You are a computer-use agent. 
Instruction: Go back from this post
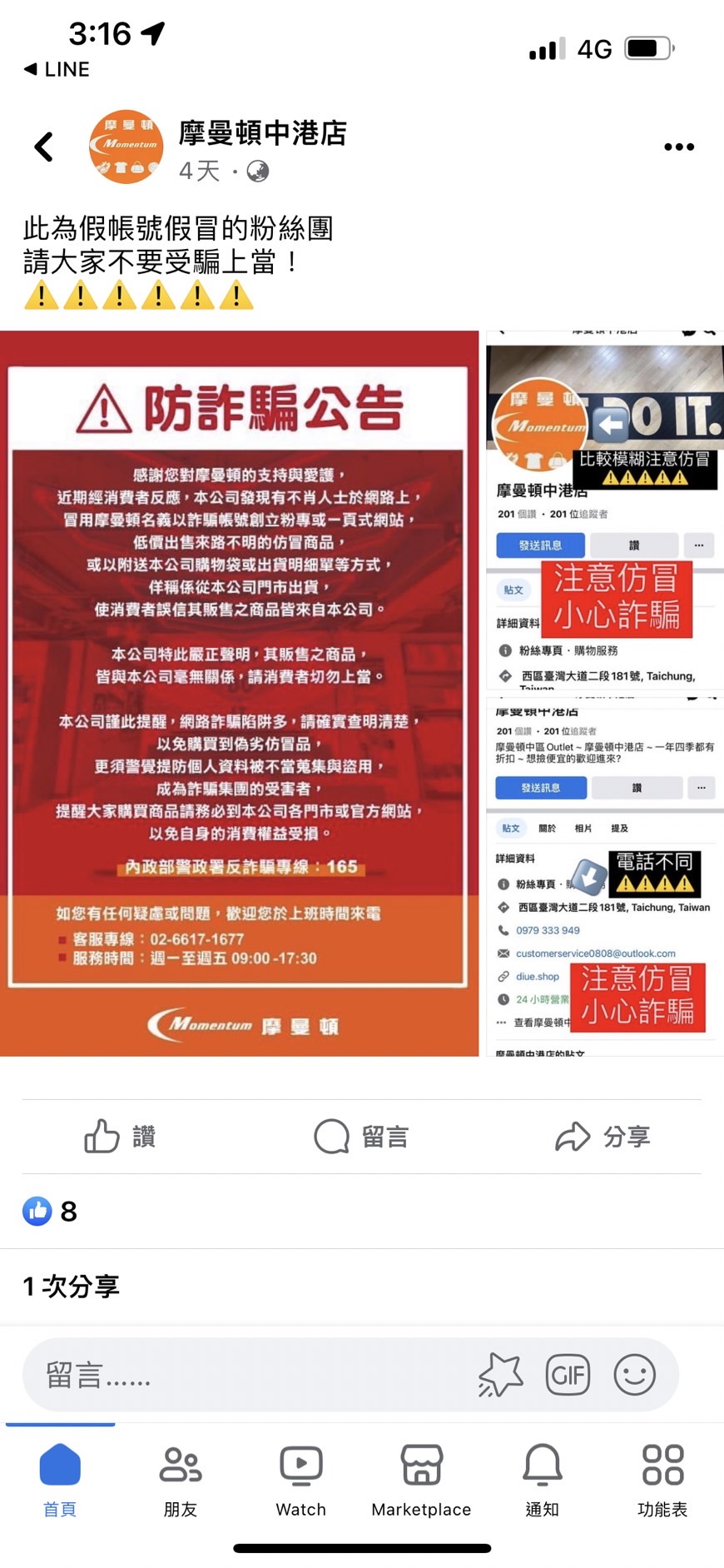coord(43,147)
